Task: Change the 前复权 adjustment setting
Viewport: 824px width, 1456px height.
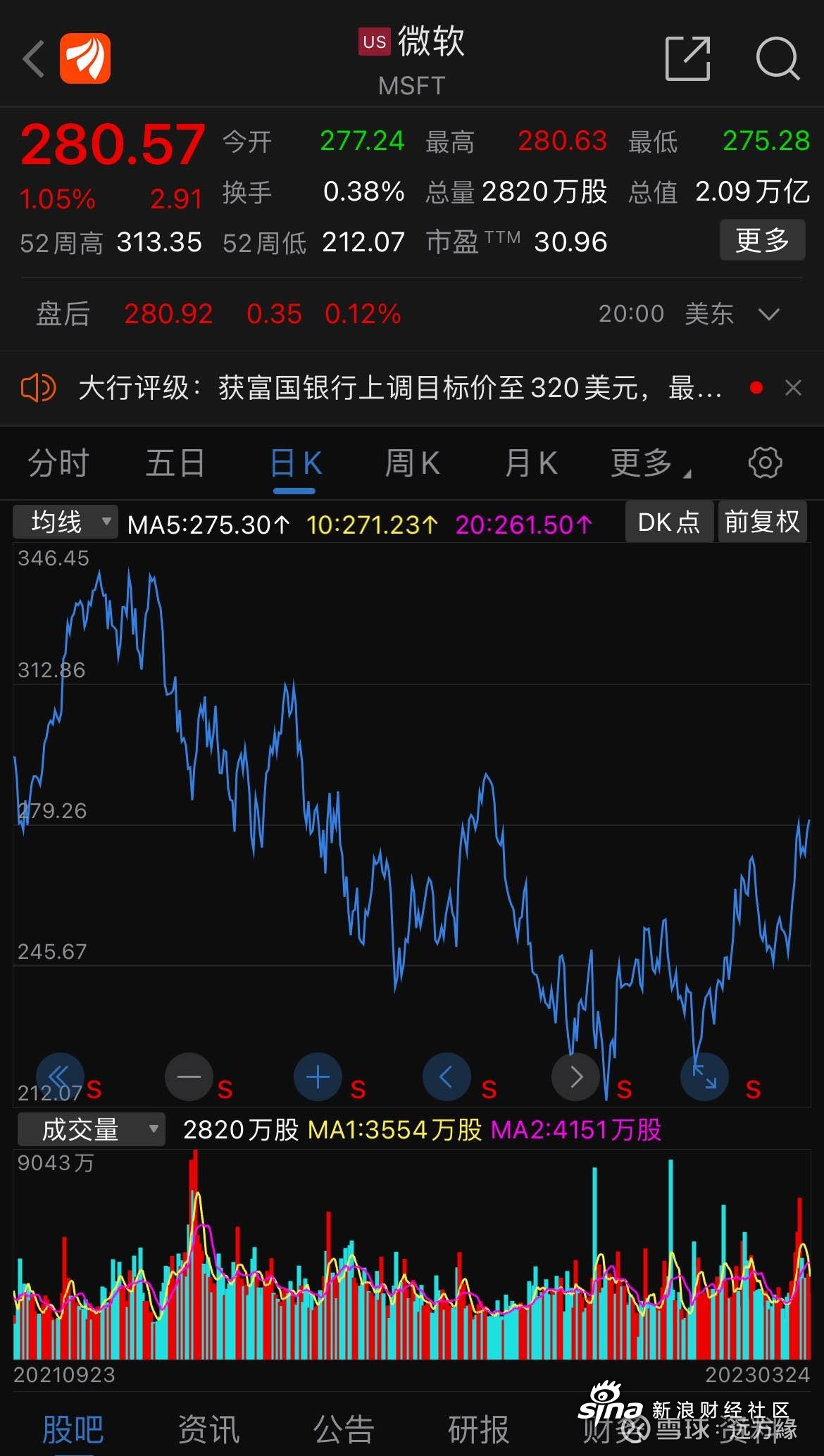Action: (x=763, y=522)
